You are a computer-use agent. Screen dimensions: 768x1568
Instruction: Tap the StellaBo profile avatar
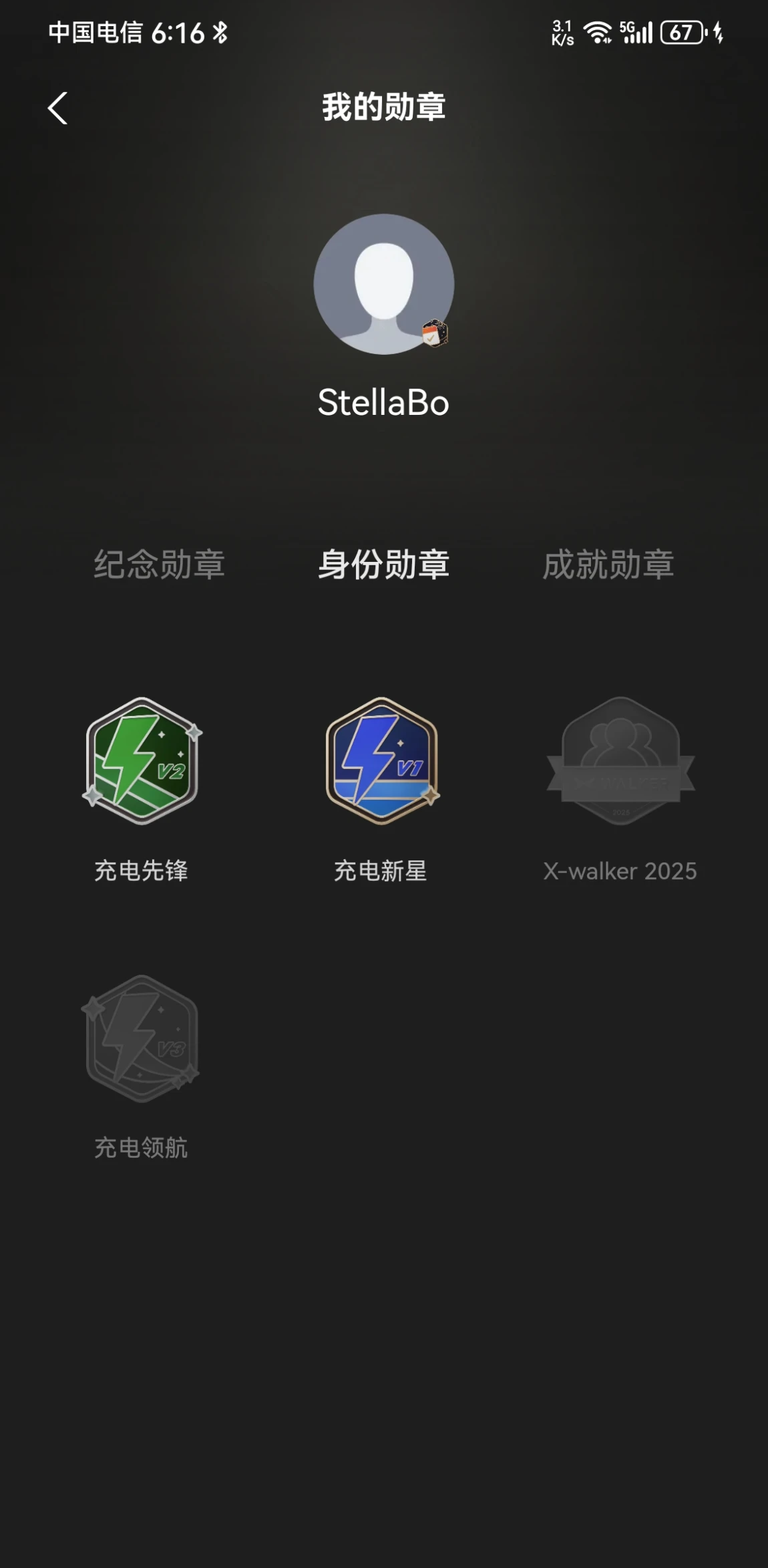pos(383,285)
